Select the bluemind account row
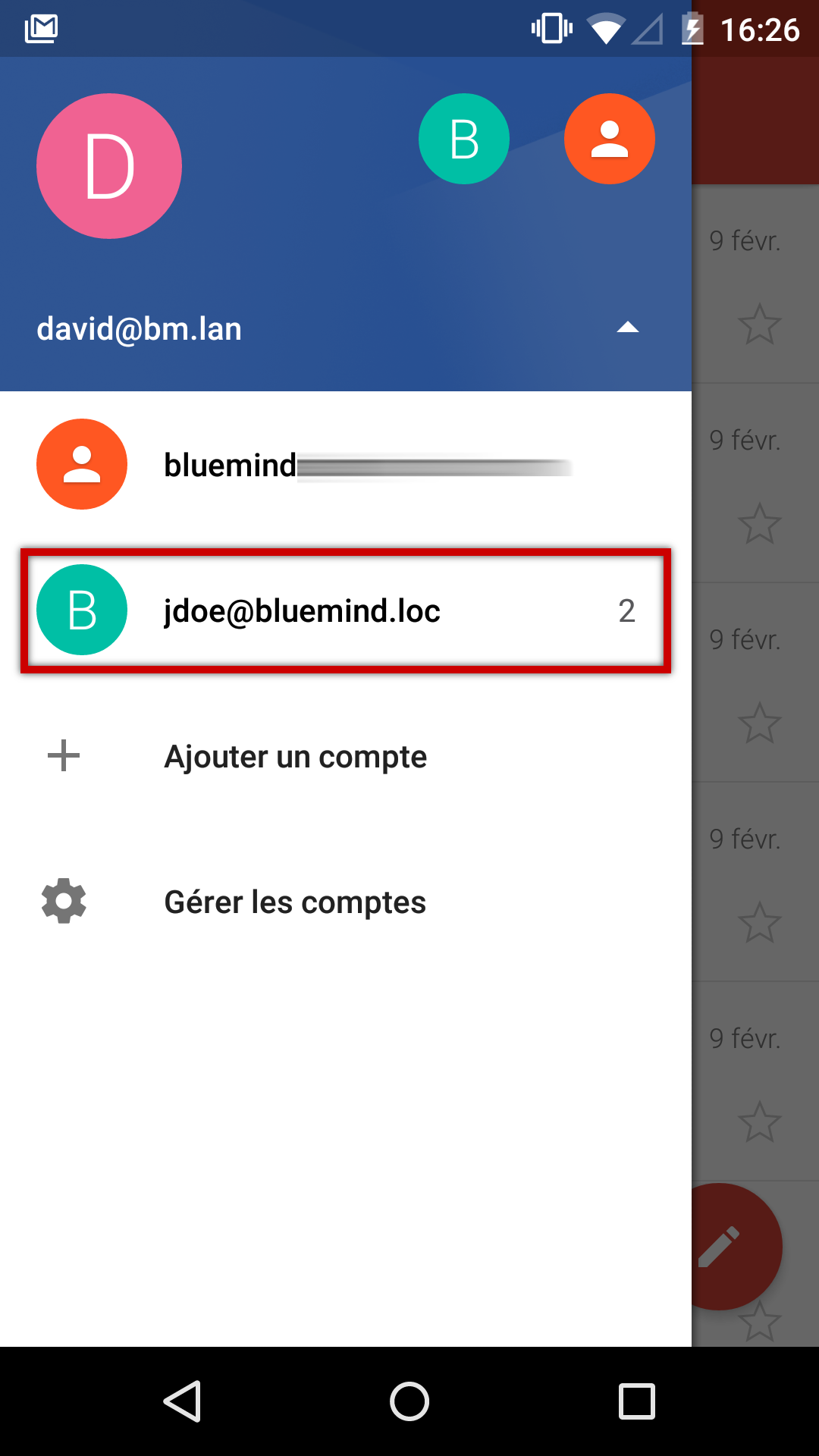819x1456 pixels. 346,464
